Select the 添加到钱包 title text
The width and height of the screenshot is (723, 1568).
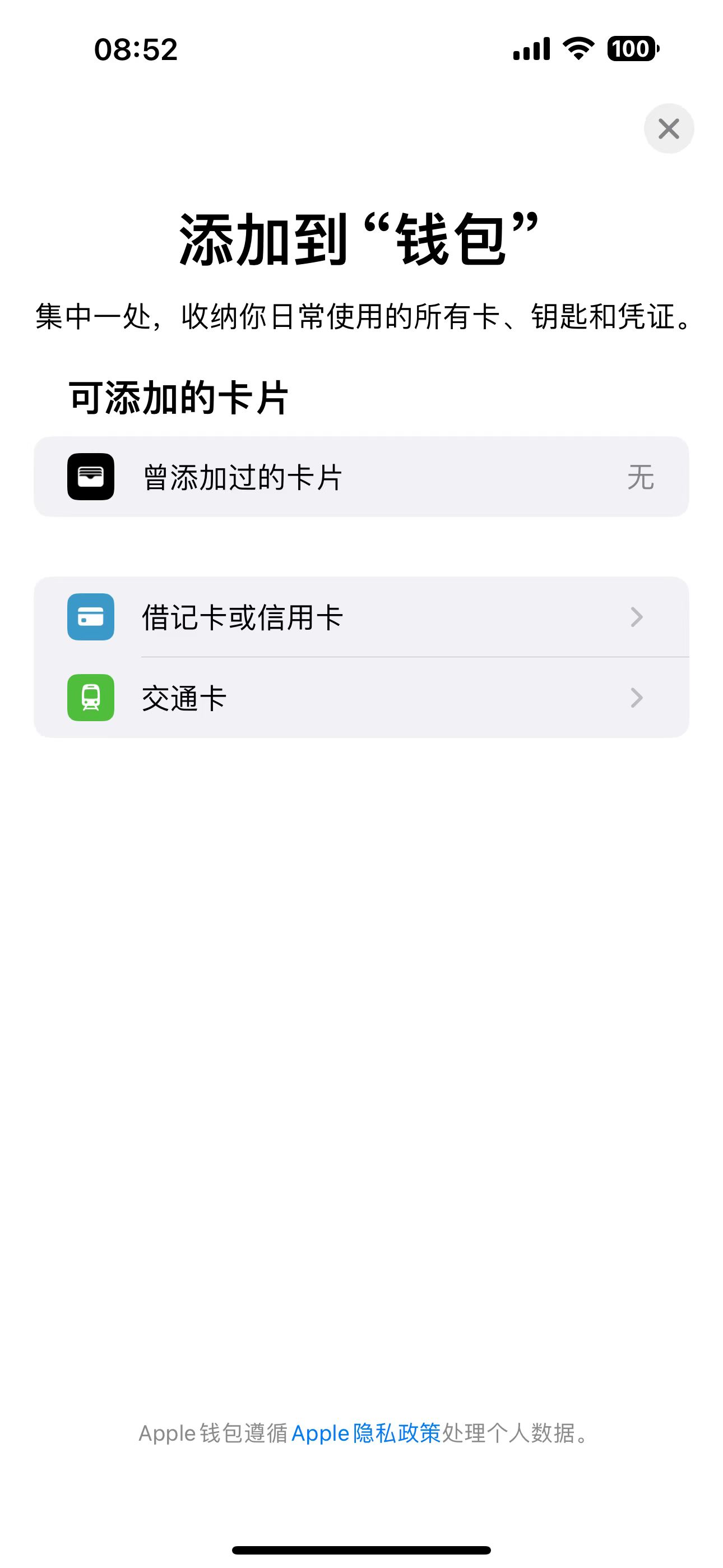[x=361, y=237]
